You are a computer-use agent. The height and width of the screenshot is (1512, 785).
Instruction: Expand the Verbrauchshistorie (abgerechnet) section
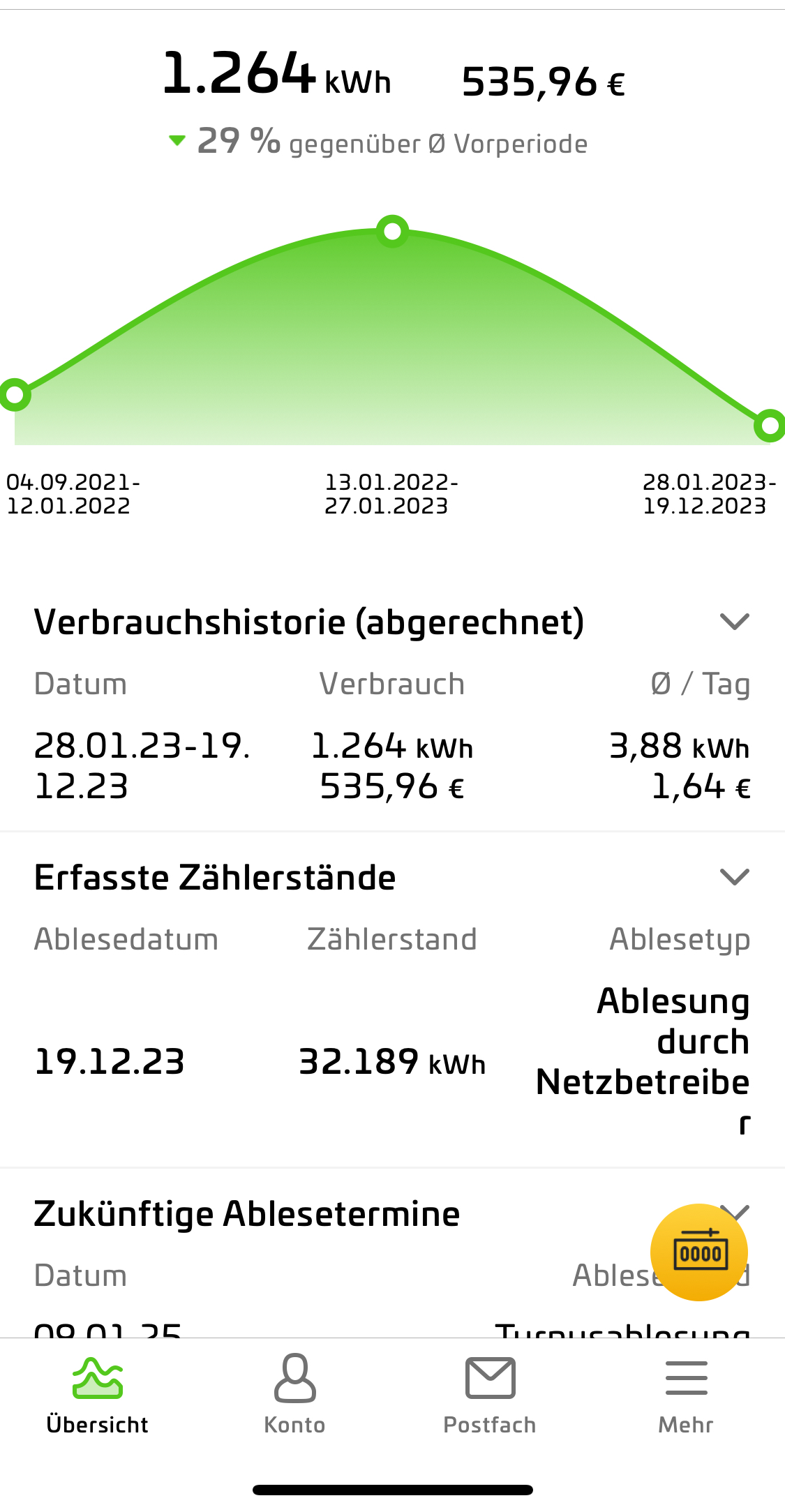(x=734, y=621)
